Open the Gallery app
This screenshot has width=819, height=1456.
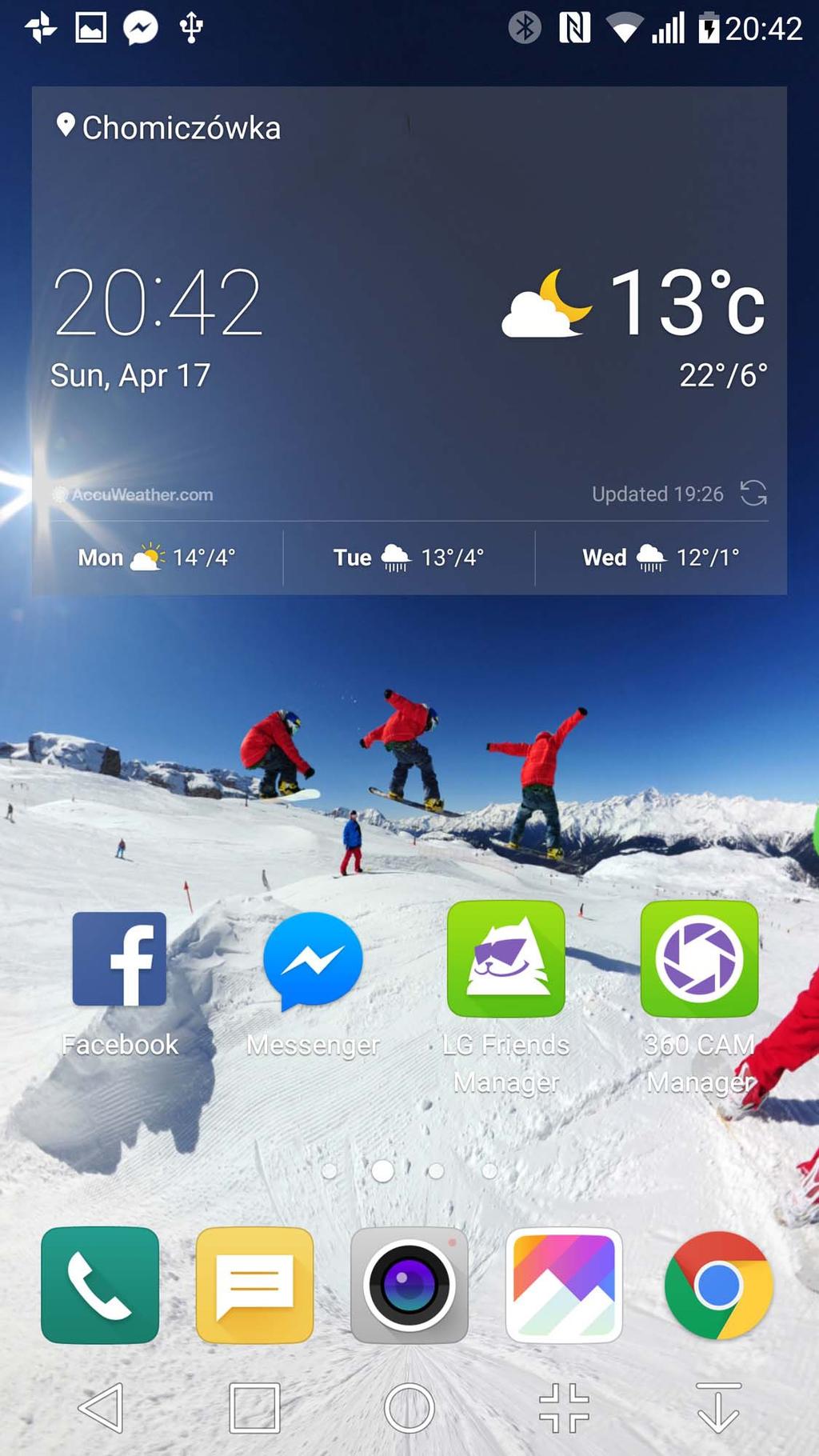click(564, 1285)
